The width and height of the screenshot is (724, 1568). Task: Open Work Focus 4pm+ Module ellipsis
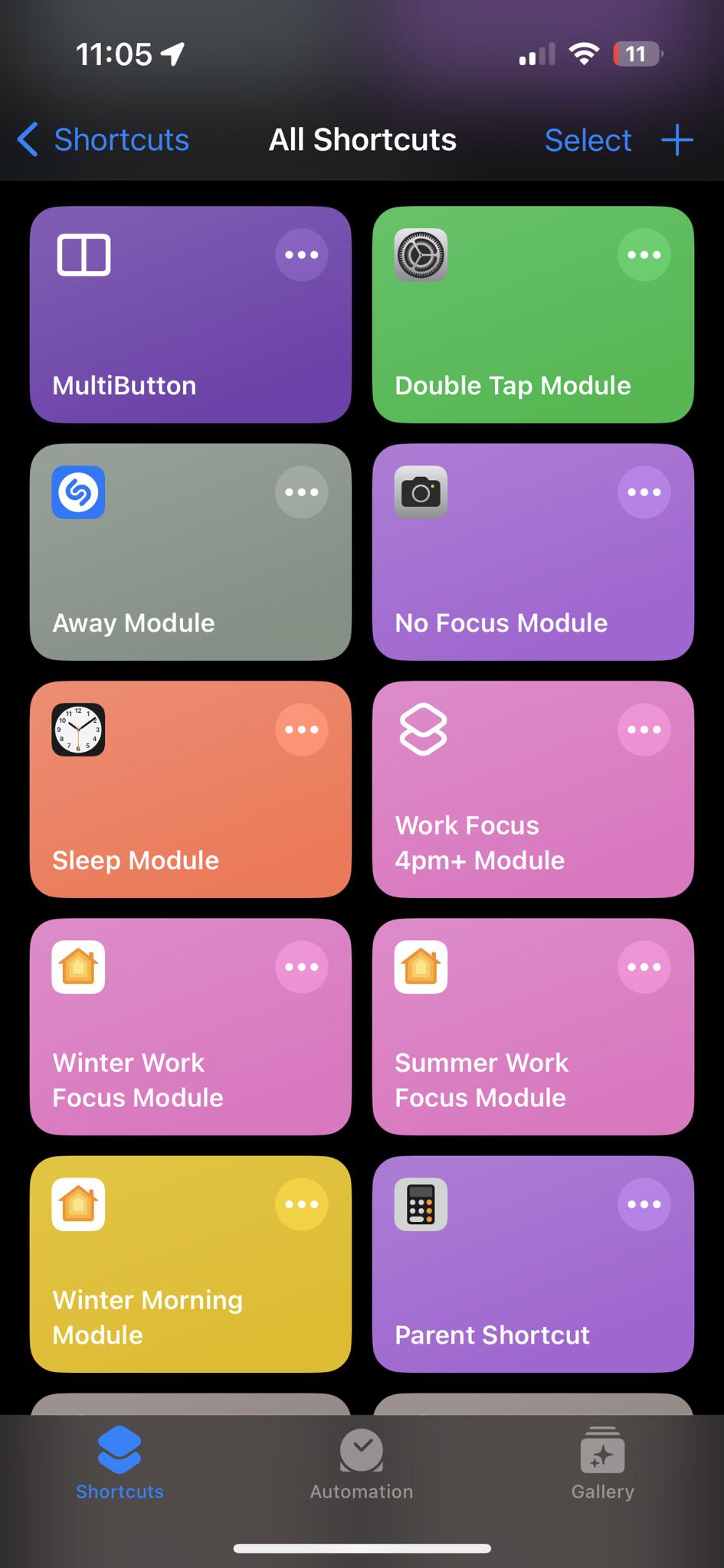coord(644,730)
